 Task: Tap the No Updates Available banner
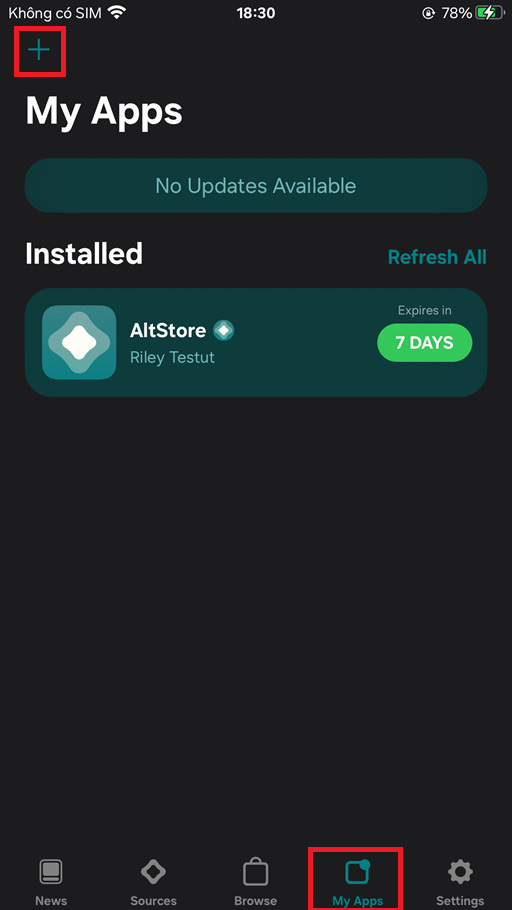(x=255, y=186)
